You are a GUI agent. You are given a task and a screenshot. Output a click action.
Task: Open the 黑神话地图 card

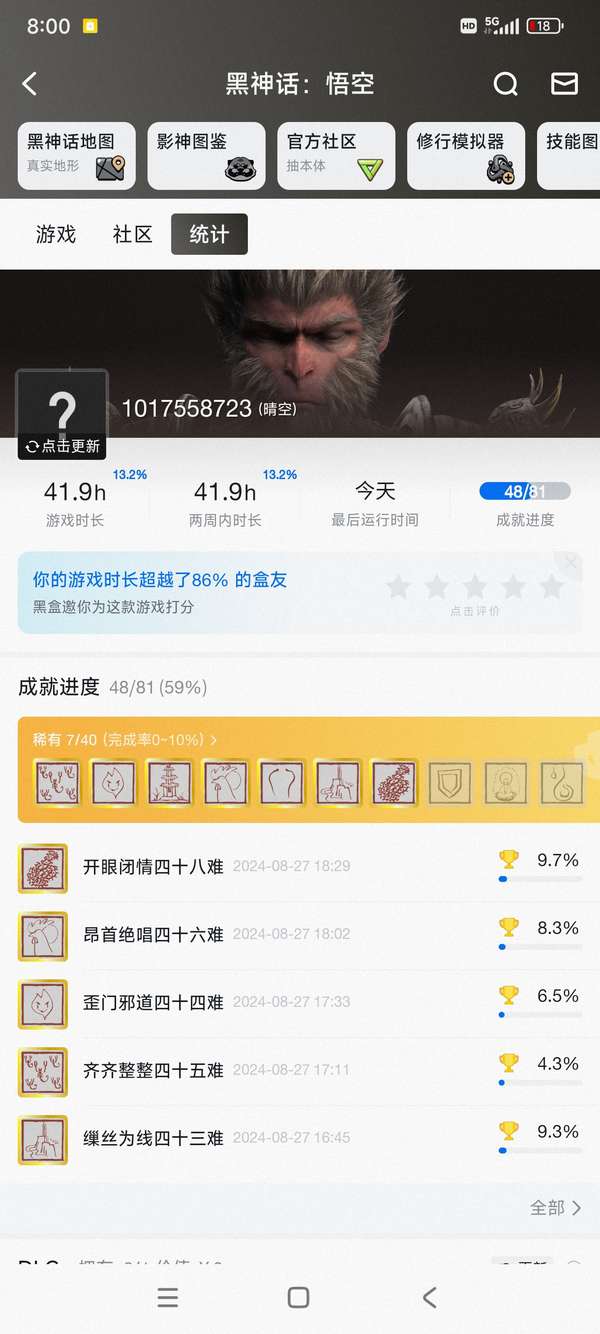77,156
